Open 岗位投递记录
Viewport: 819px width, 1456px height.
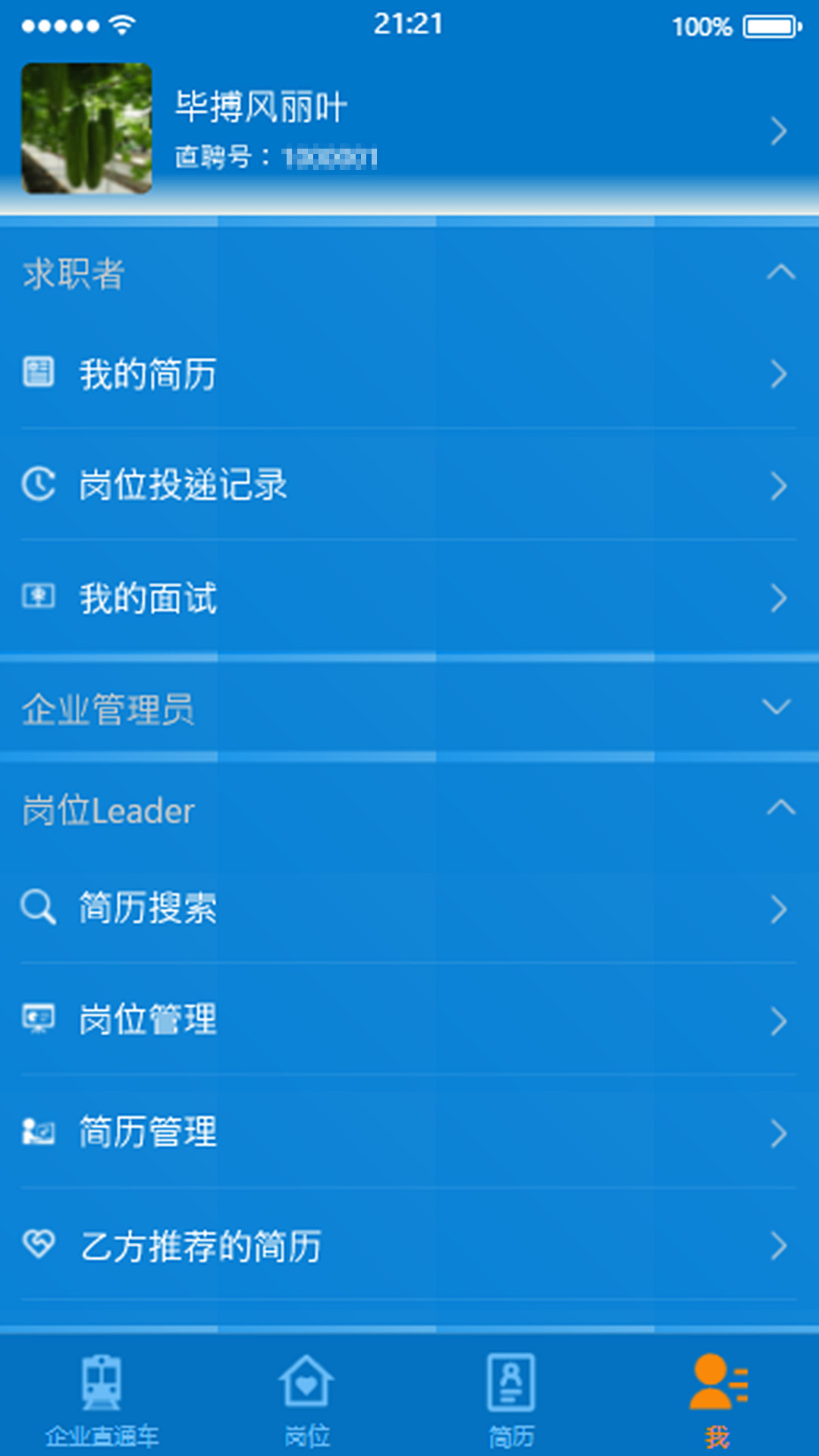pyautogui.click(x=409, y=485)
